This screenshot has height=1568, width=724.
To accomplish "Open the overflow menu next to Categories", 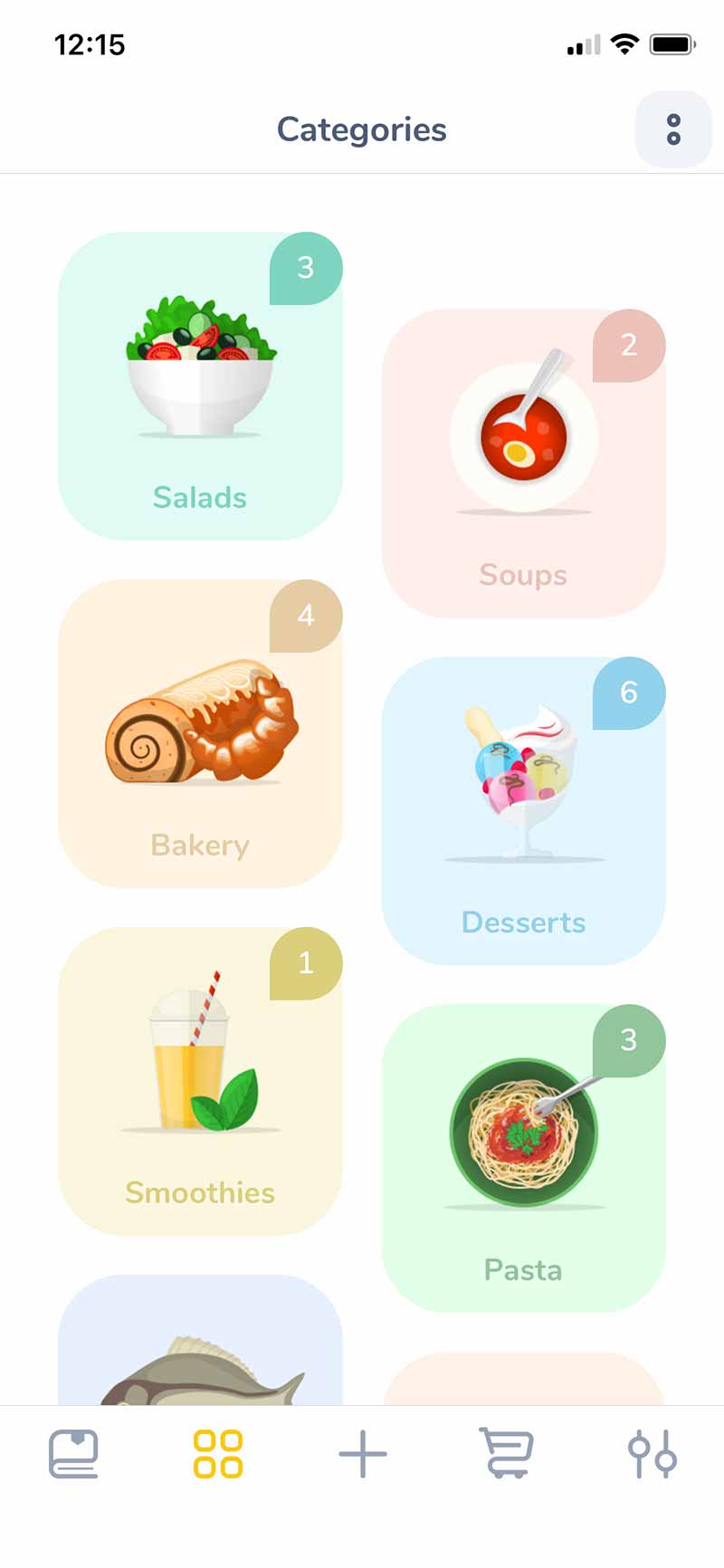I will (672, 129).
